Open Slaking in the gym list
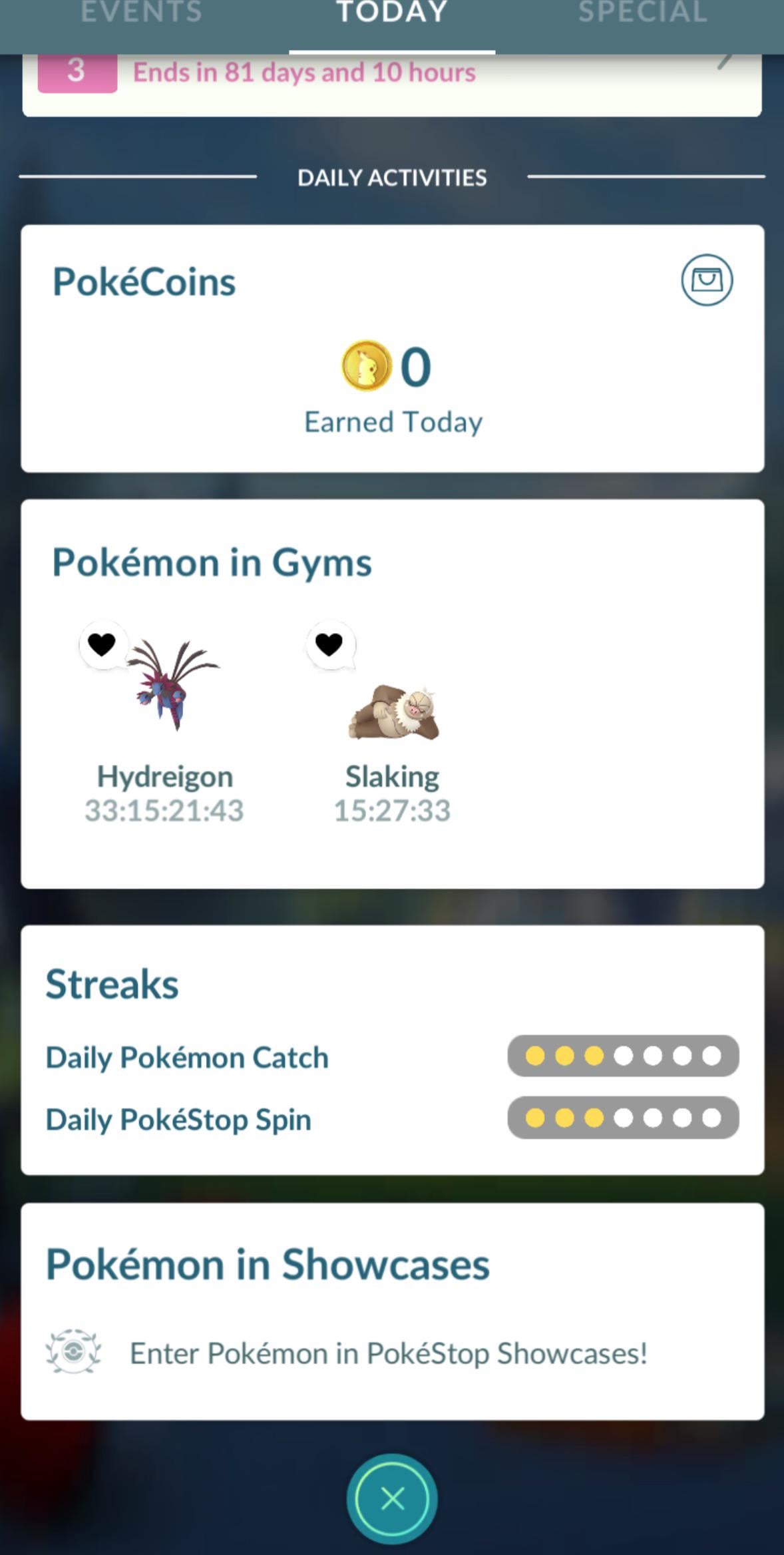The image size is (784, 1555). tap(393, 712)
